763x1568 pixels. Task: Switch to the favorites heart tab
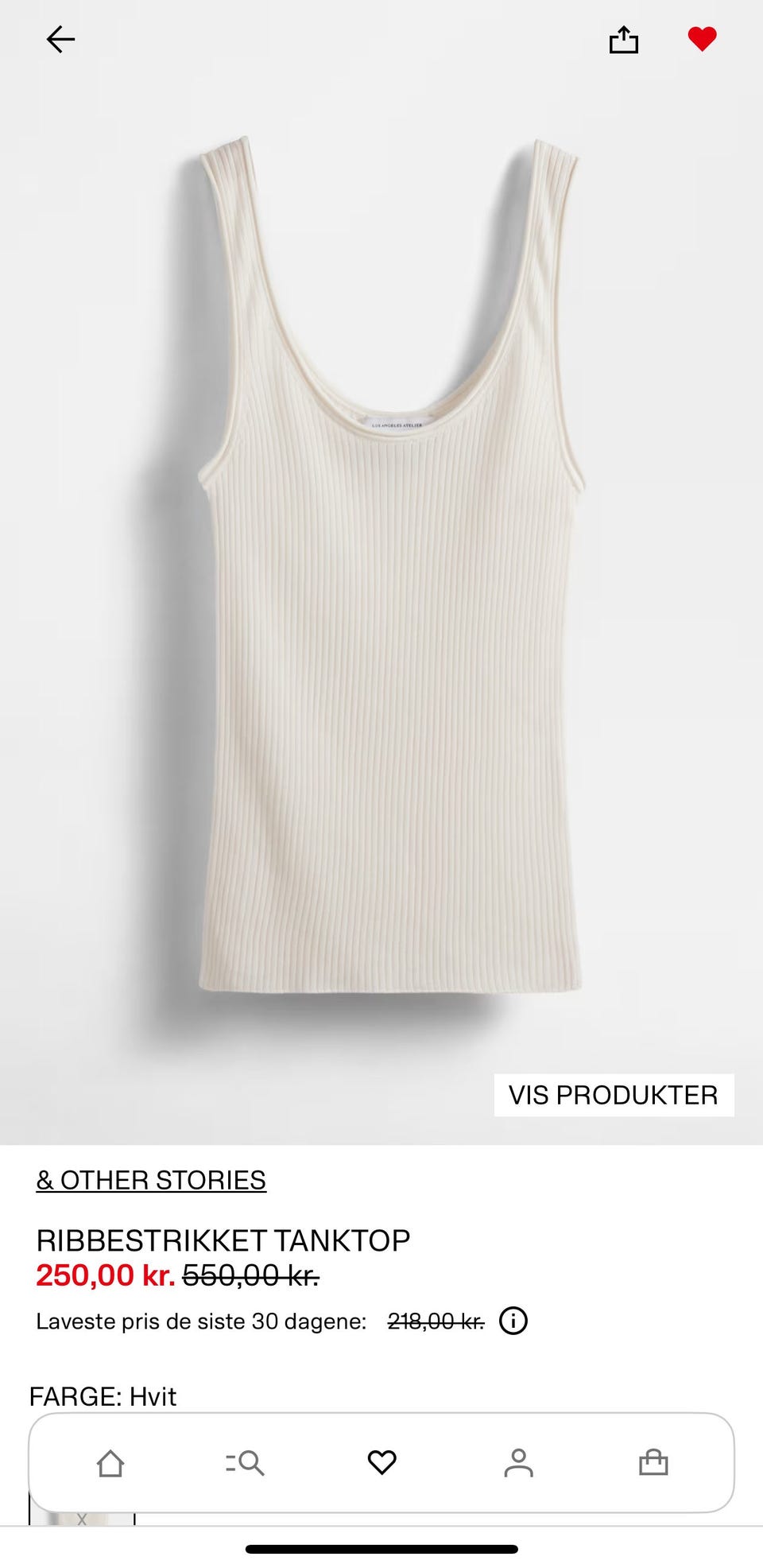[x=381, y=1462]
